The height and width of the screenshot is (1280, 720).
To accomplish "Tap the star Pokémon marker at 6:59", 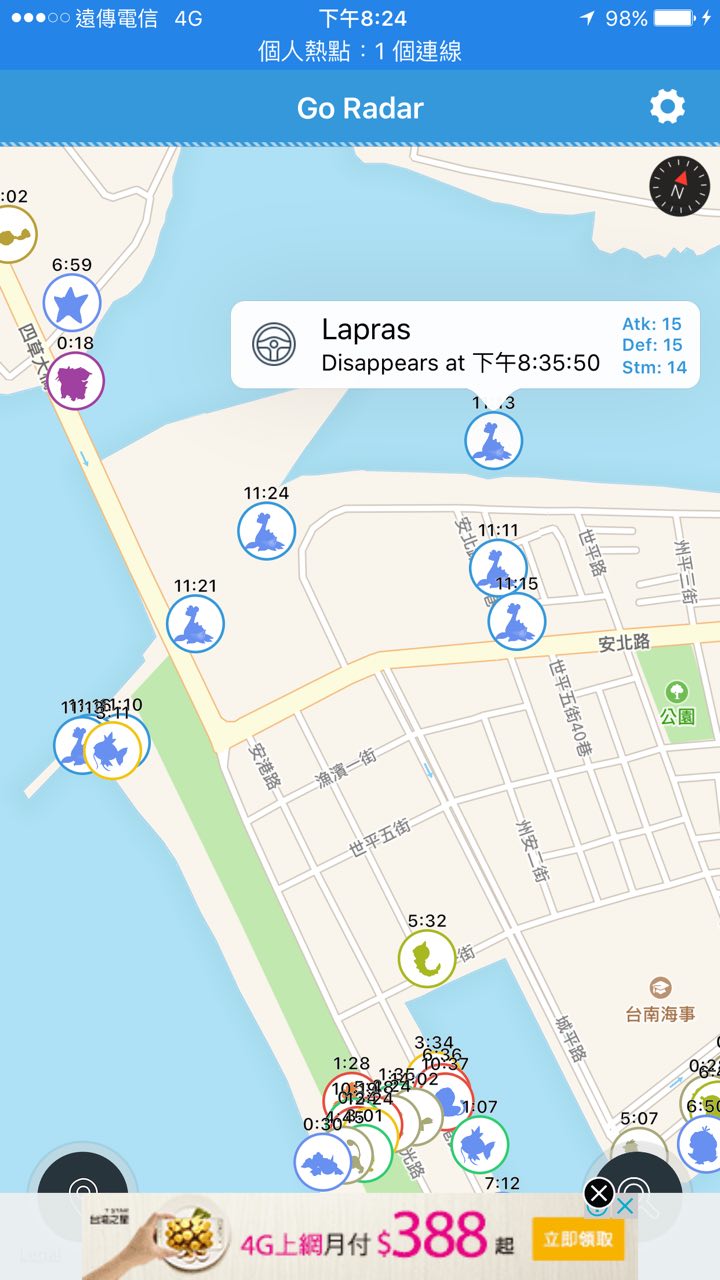I will (72, 303).
